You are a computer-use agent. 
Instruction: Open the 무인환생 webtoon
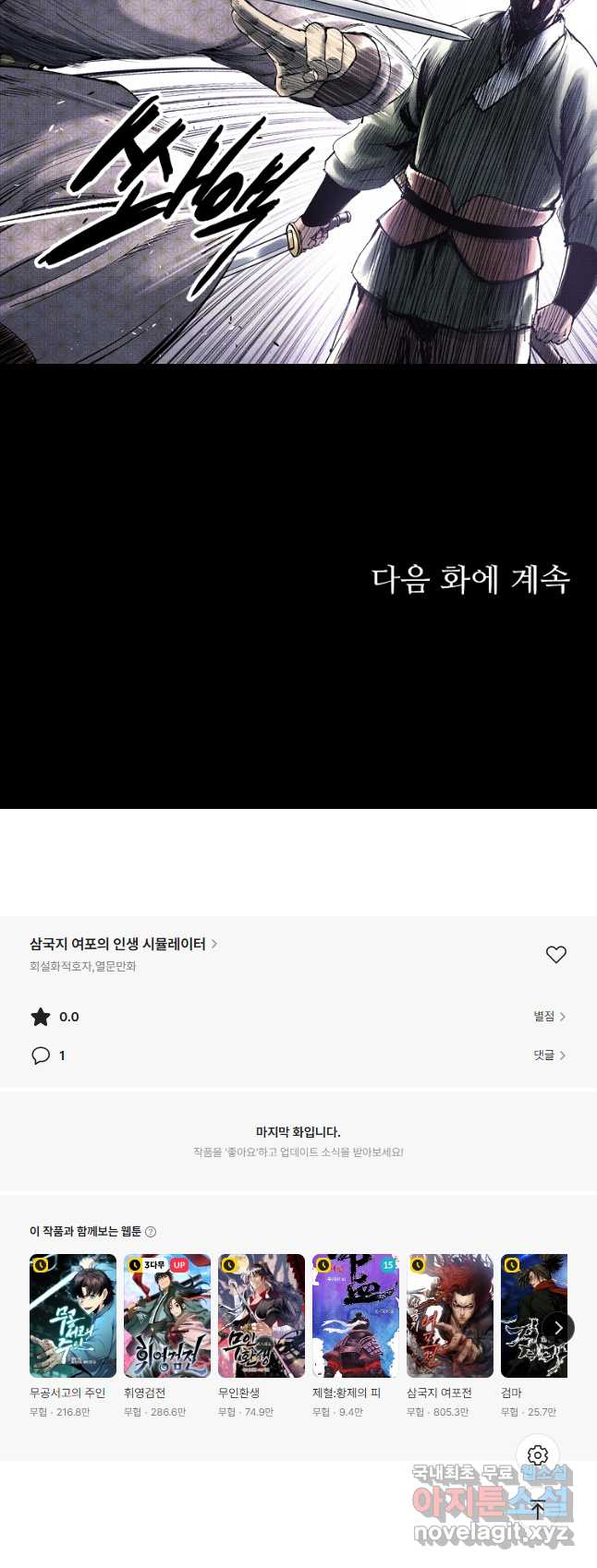(x=262, y=1316)
